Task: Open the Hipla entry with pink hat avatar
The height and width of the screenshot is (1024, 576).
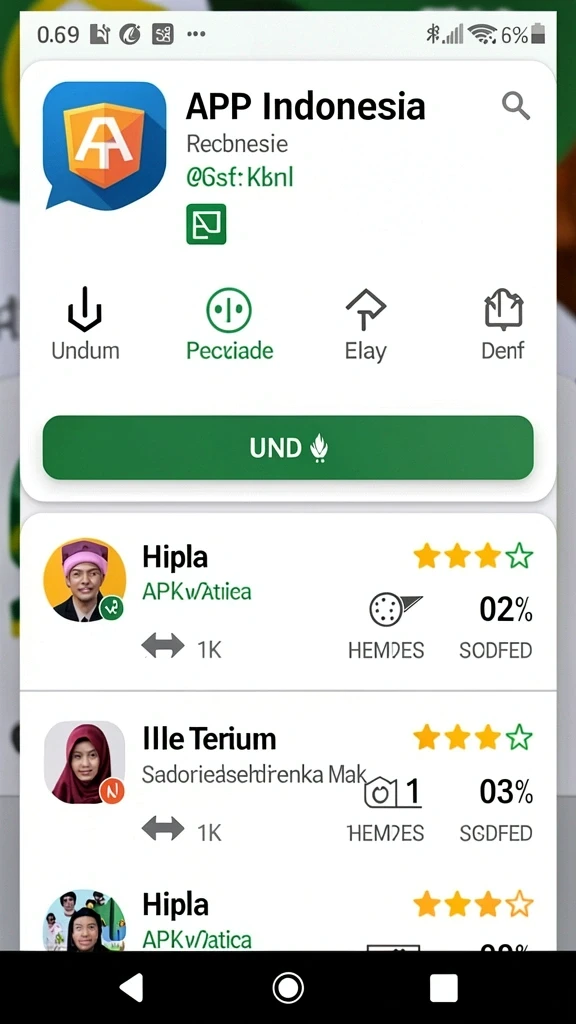Action: tap(288, 601)
